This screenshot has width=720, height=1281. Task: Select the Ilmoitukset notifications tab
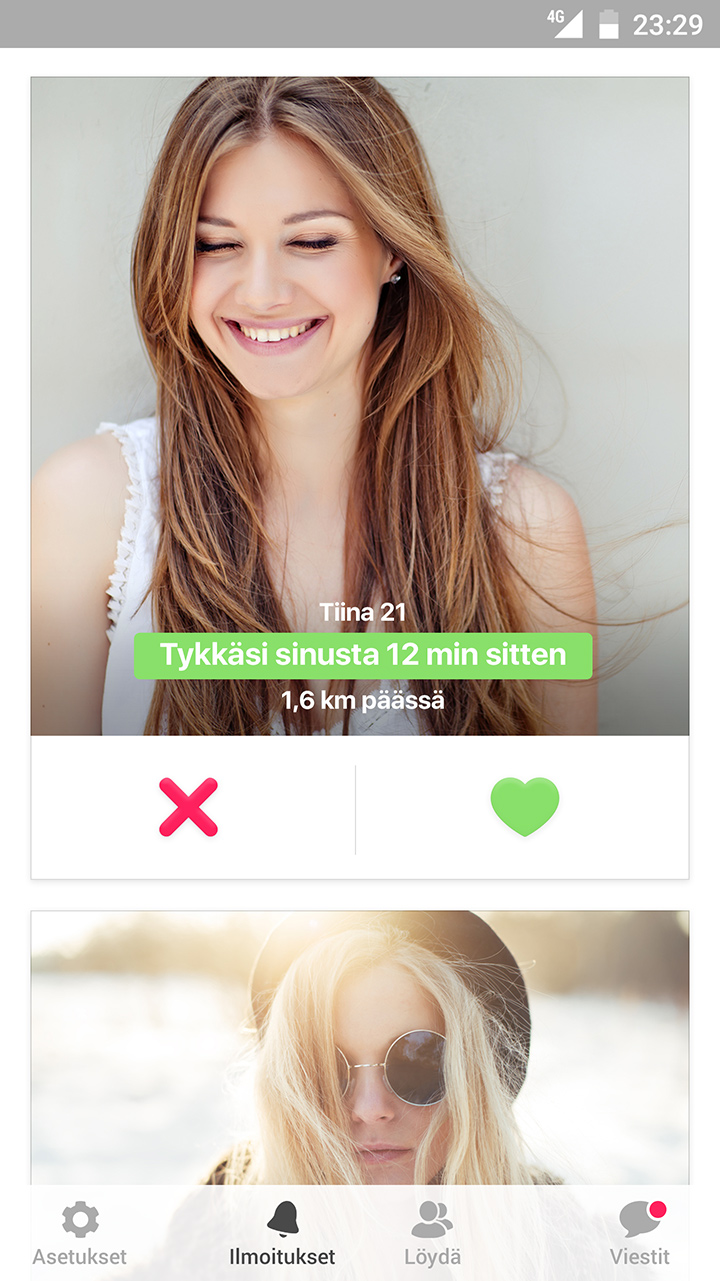coord(282,1234)
